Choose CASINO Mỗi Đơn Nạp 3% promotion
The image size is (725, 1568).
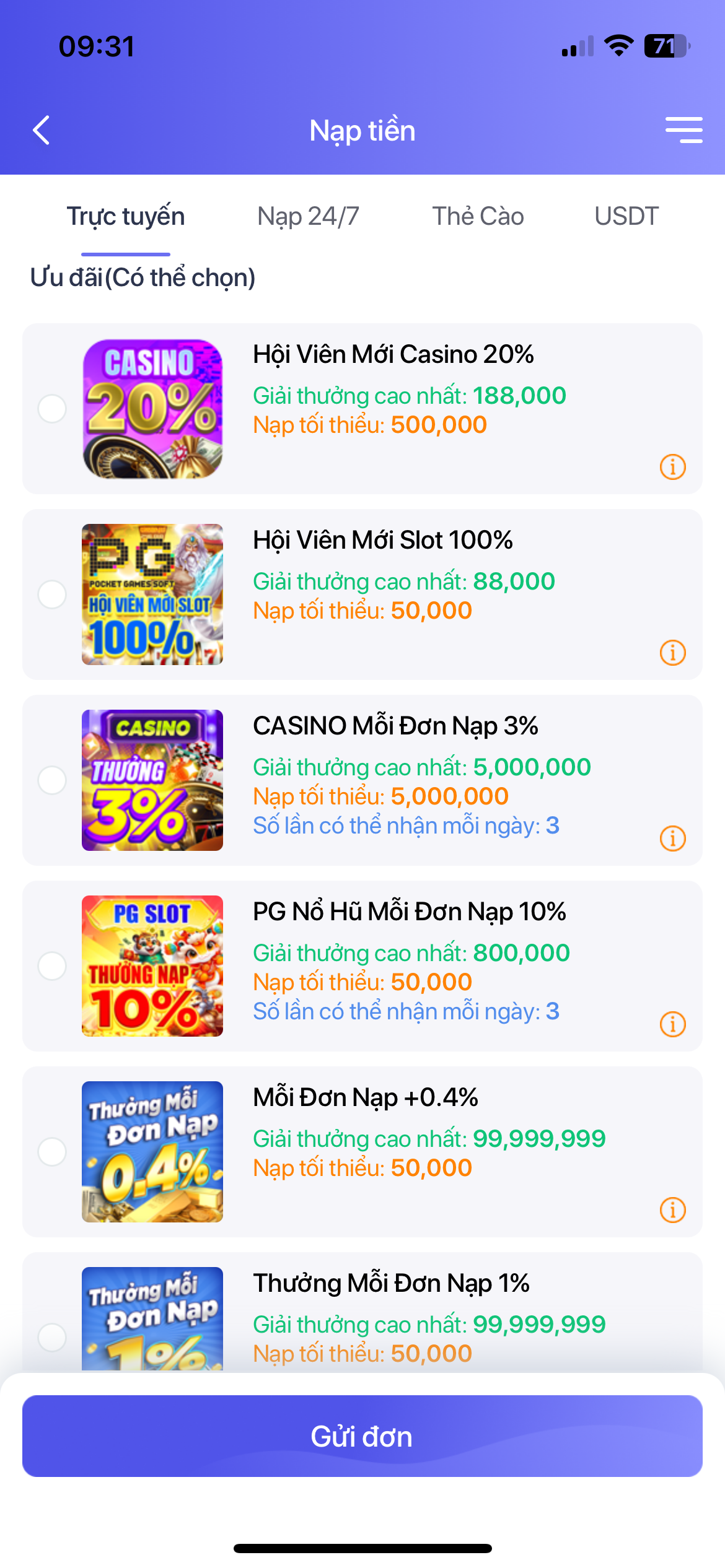(x=52, y=780)
